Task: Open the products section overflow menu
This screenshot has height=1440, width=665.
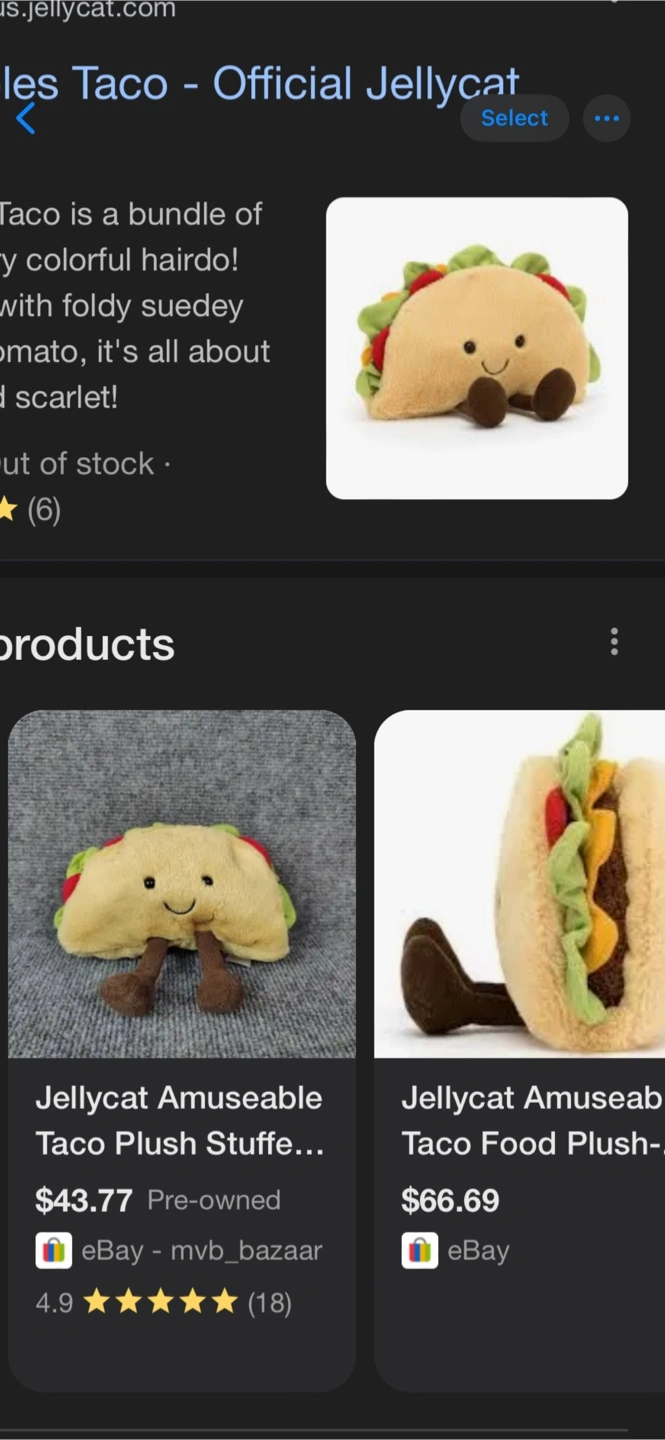Action: 614,642
